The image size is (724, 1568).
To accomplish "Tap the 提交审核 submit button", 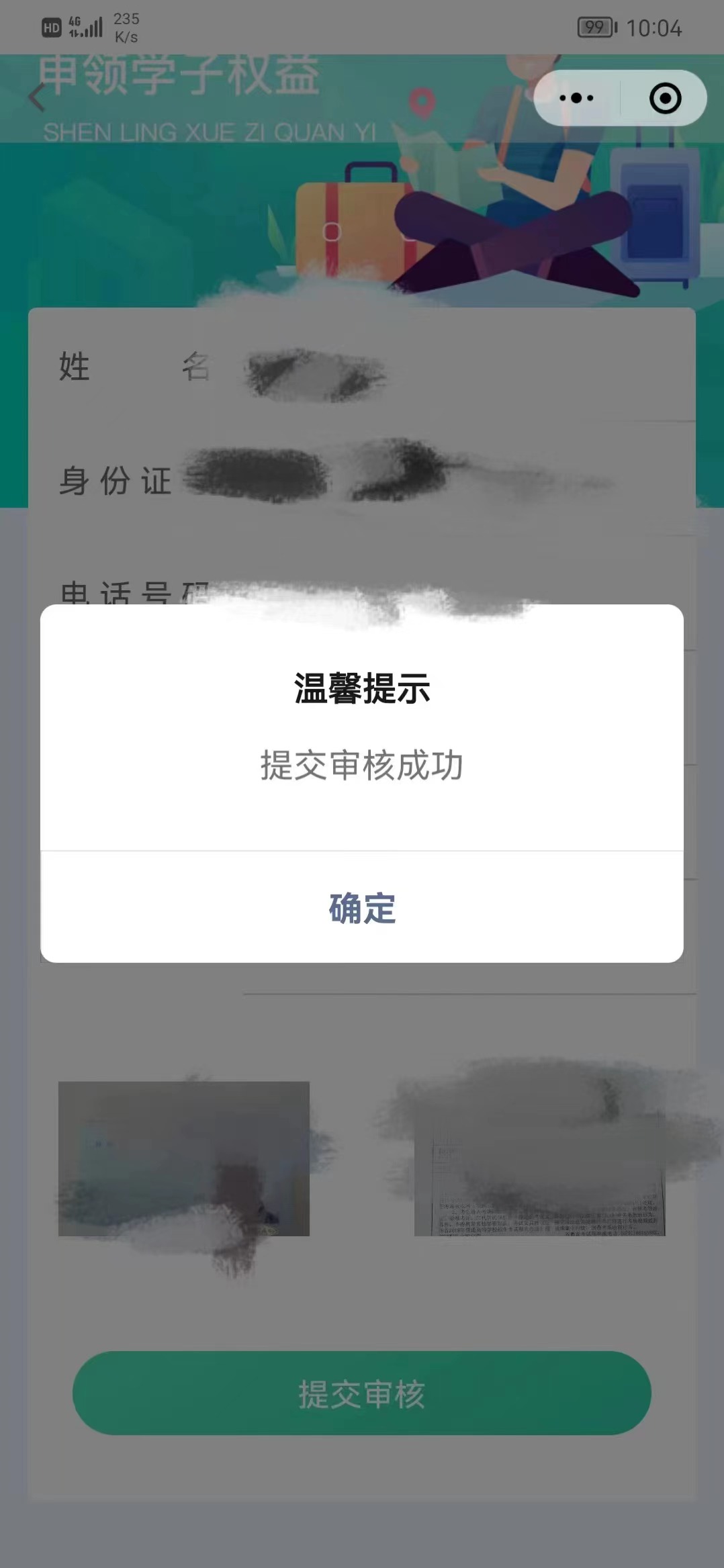I will [362, 1393].
